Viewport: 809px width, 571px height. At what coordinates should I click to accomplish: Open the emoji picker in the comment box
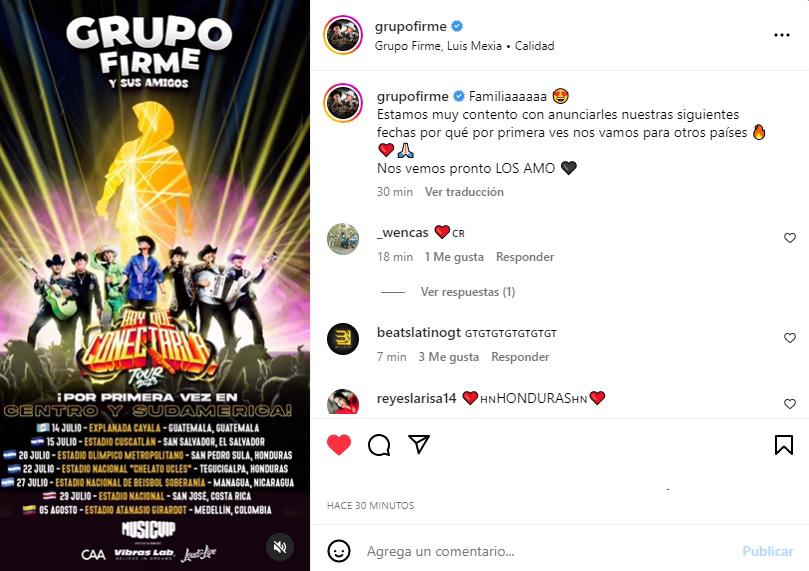pyautogui.click(x=339, y=551)
